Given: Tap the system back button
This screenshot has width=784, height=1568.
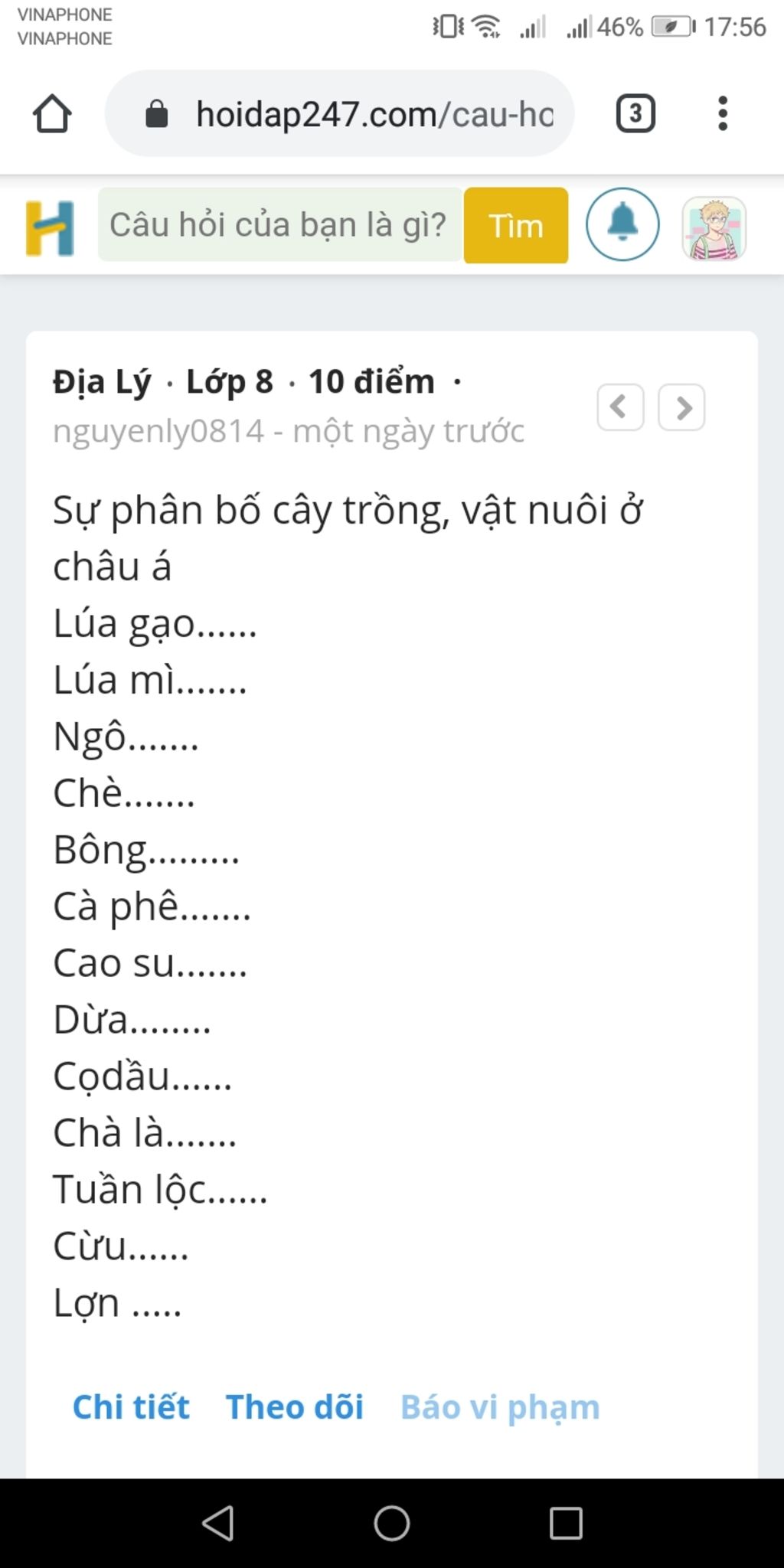Looking at the screenshot, I should (218, 1523).
